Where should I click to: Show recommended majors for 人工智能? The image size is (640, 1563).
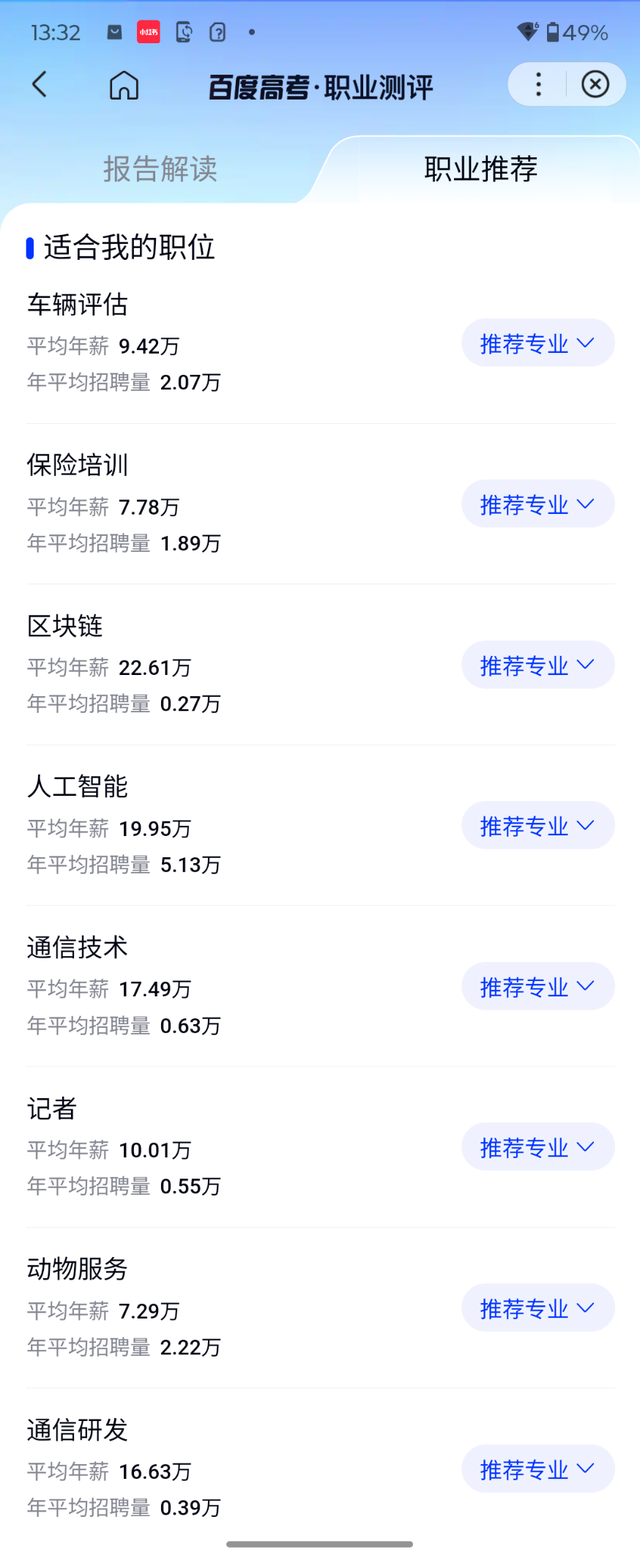537,826
